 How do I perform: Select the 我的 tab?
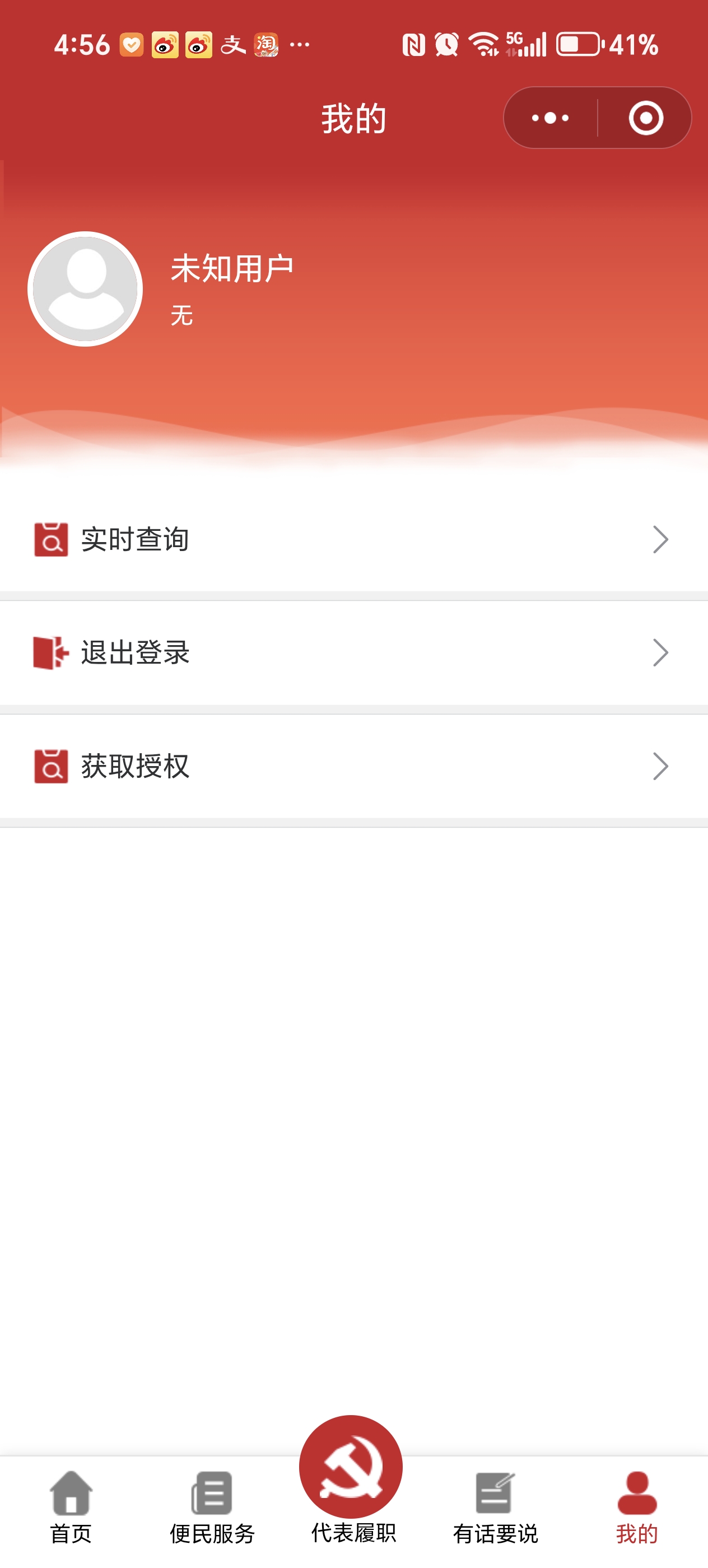(x=637, y=1507)
